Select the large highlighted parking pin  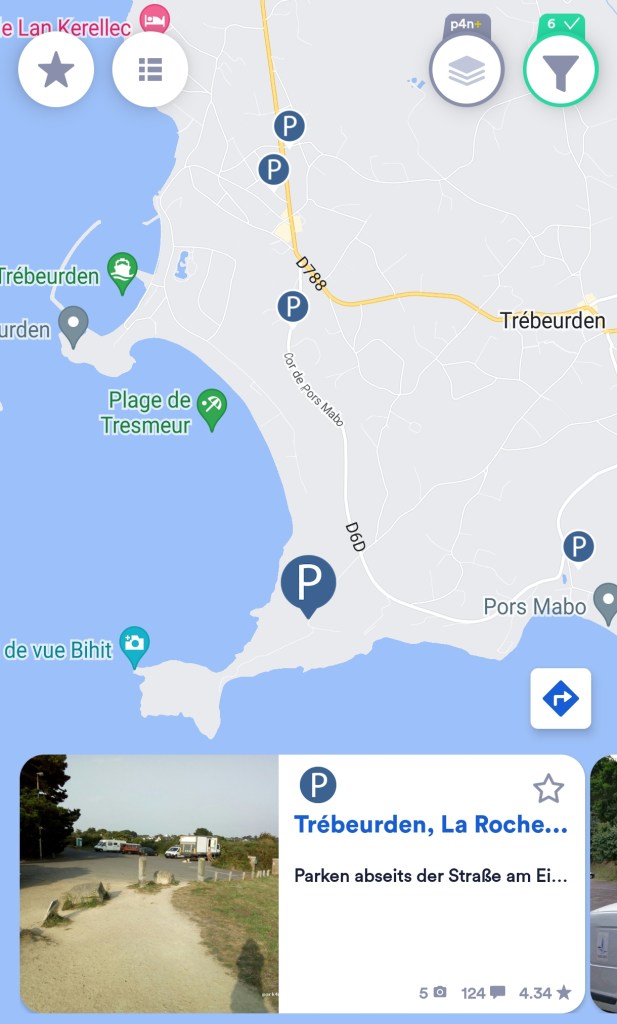[x=308, y=583]
